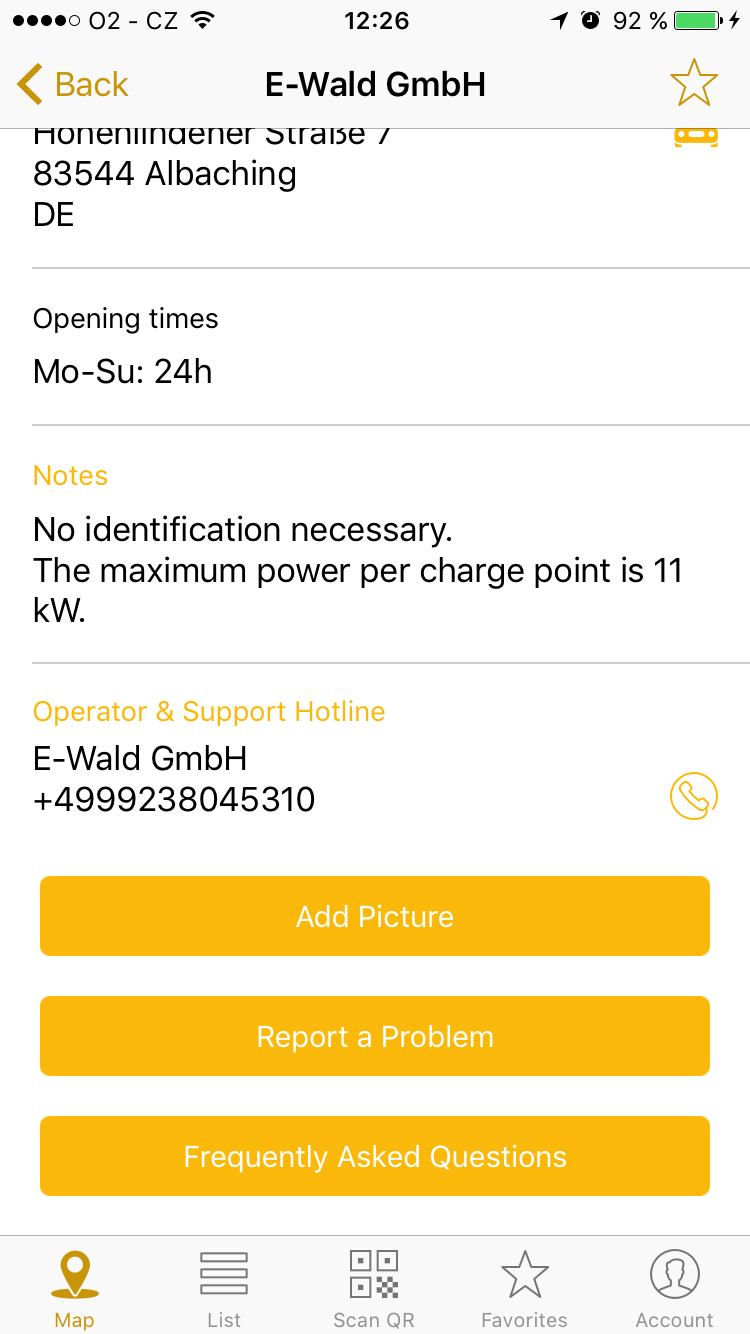
Task: Tap the Add Picture button
Action: pyautogui.click(x=375, y=916)
